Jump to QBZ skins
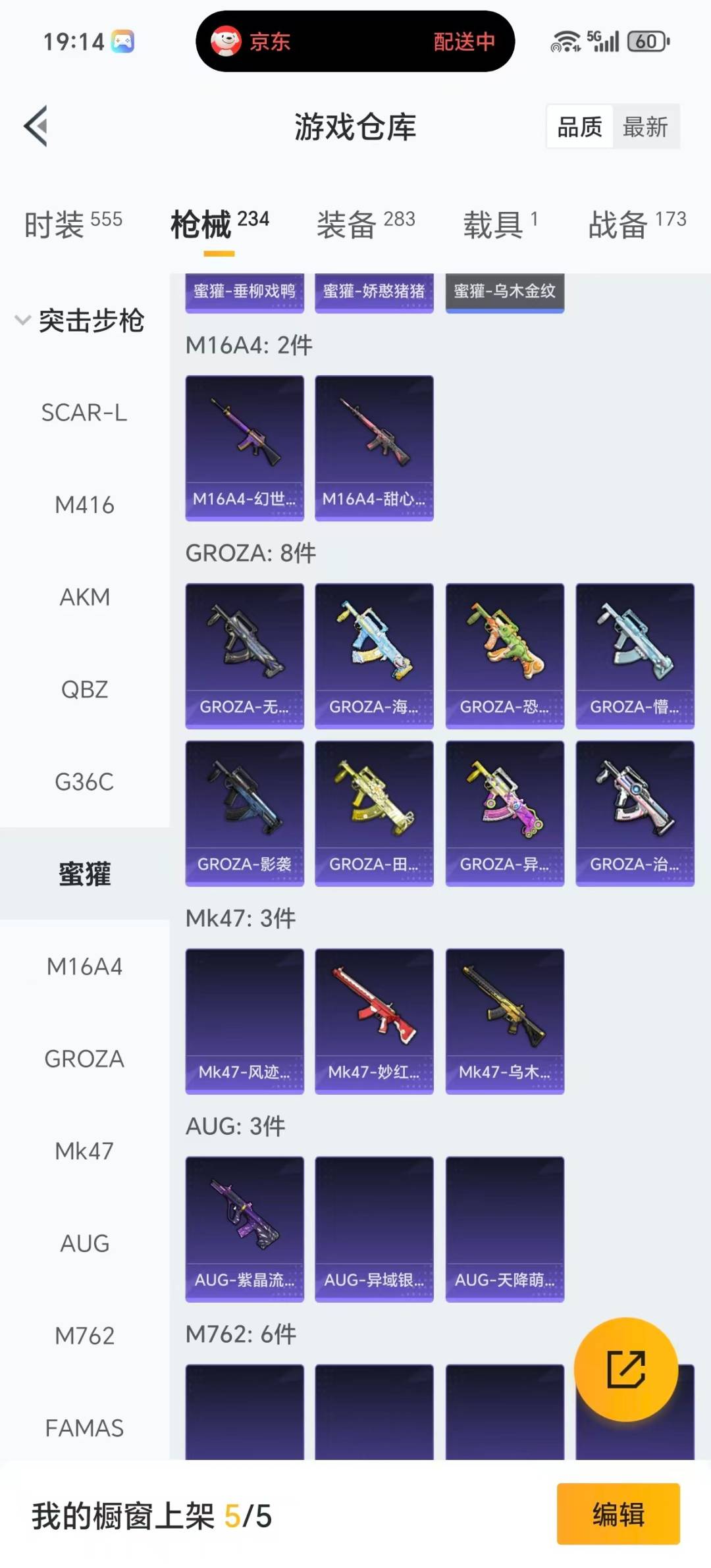 84,689
